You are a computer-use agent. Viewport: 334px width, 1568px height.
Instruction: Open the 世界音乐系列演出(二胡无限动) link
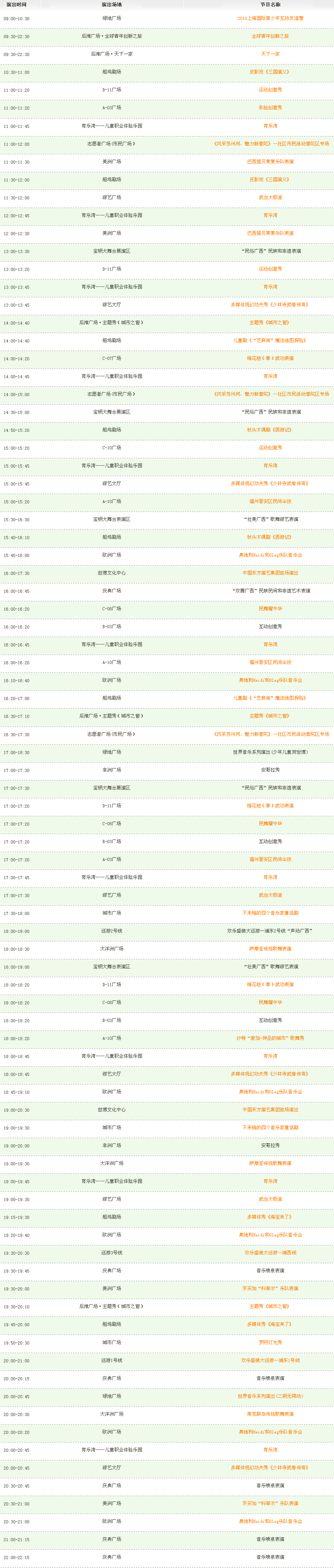pyautogui.click(x=270, y=1396)
